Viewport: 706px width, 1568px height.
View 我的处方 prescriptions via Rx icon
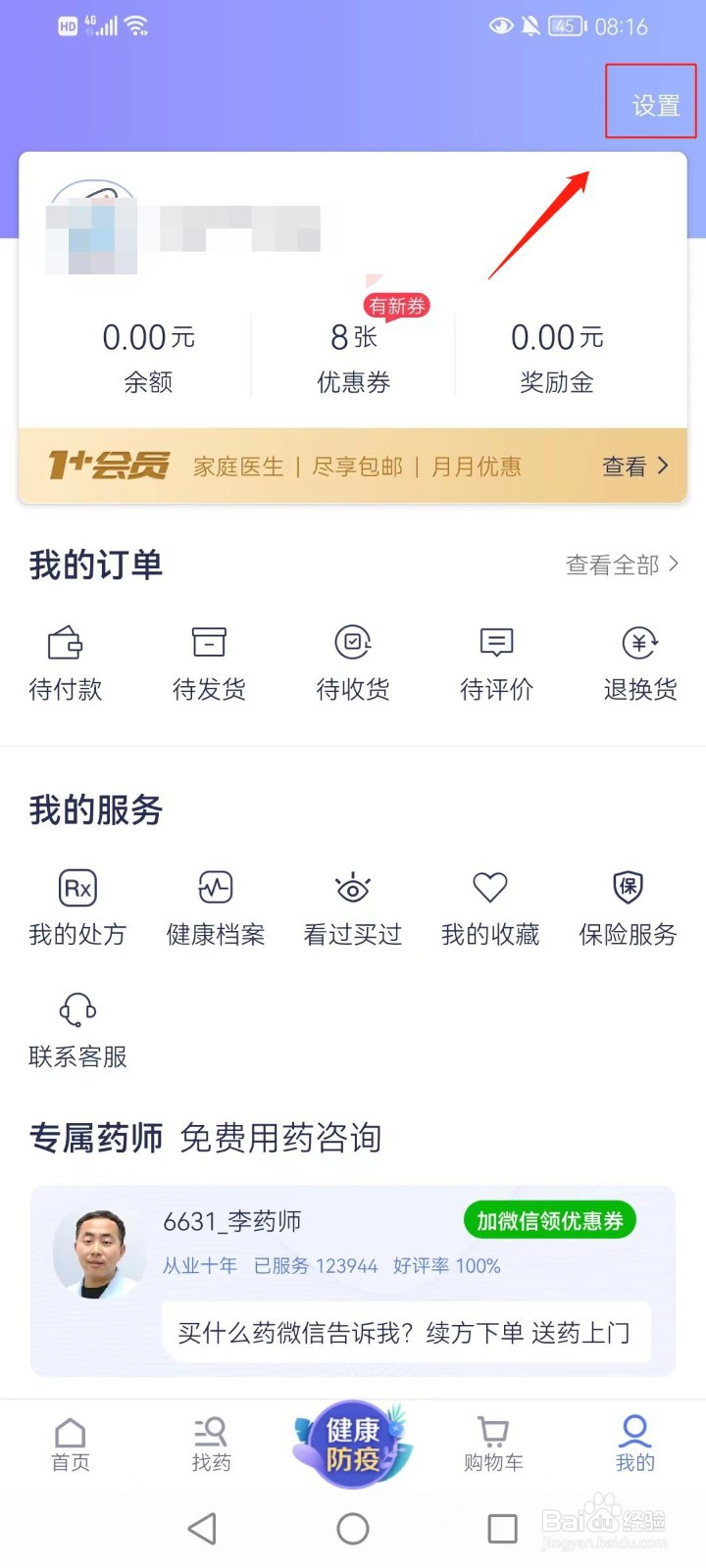coord(77,906)
